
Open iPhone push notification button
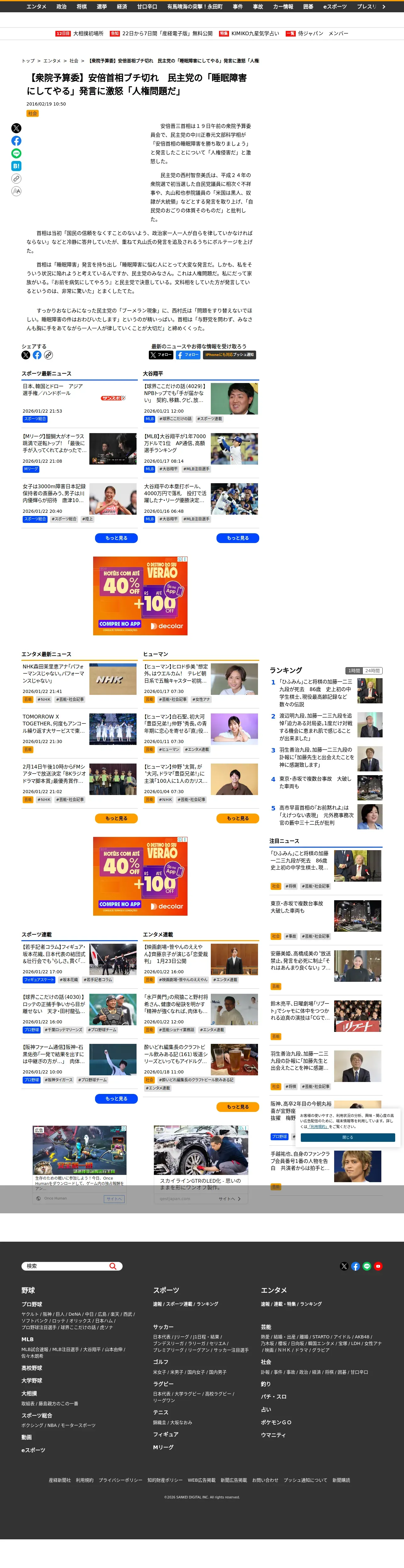click(229, 355)
